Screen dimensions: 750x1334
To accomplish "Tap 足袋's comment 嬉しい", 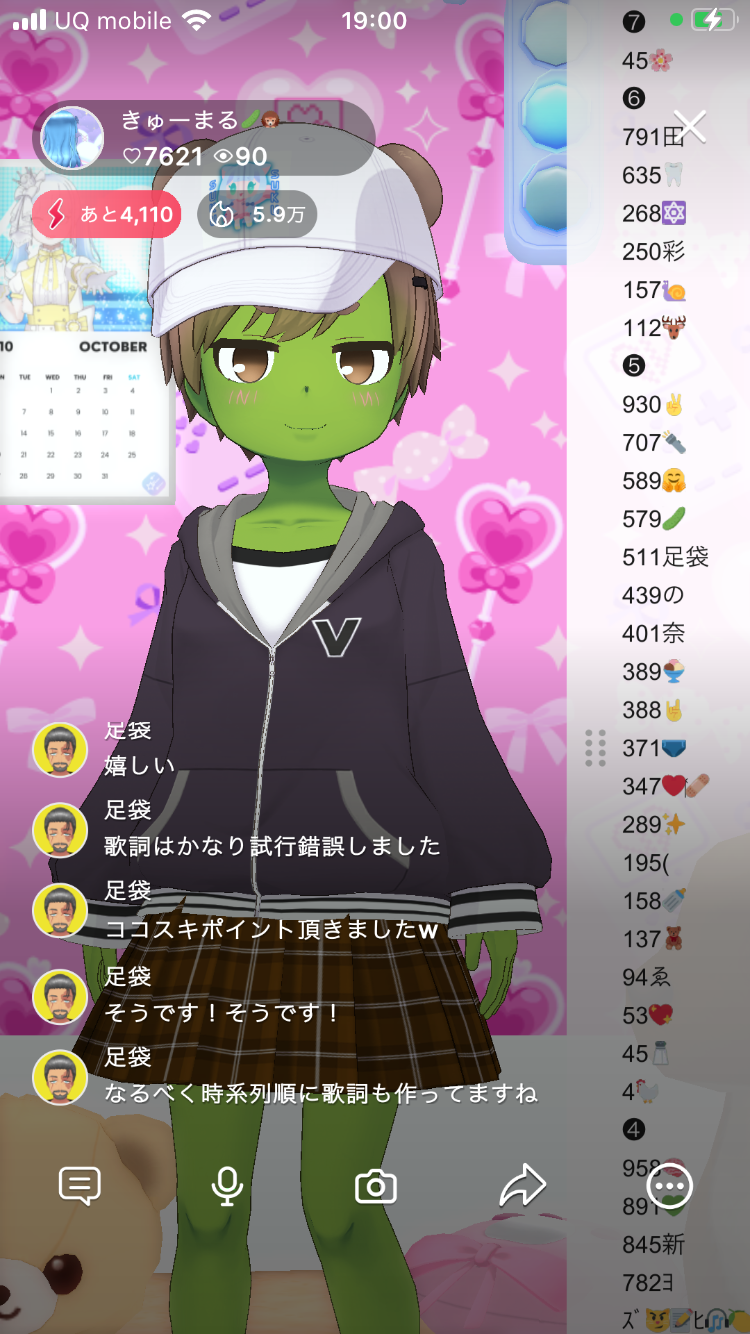I will point(140,766).
